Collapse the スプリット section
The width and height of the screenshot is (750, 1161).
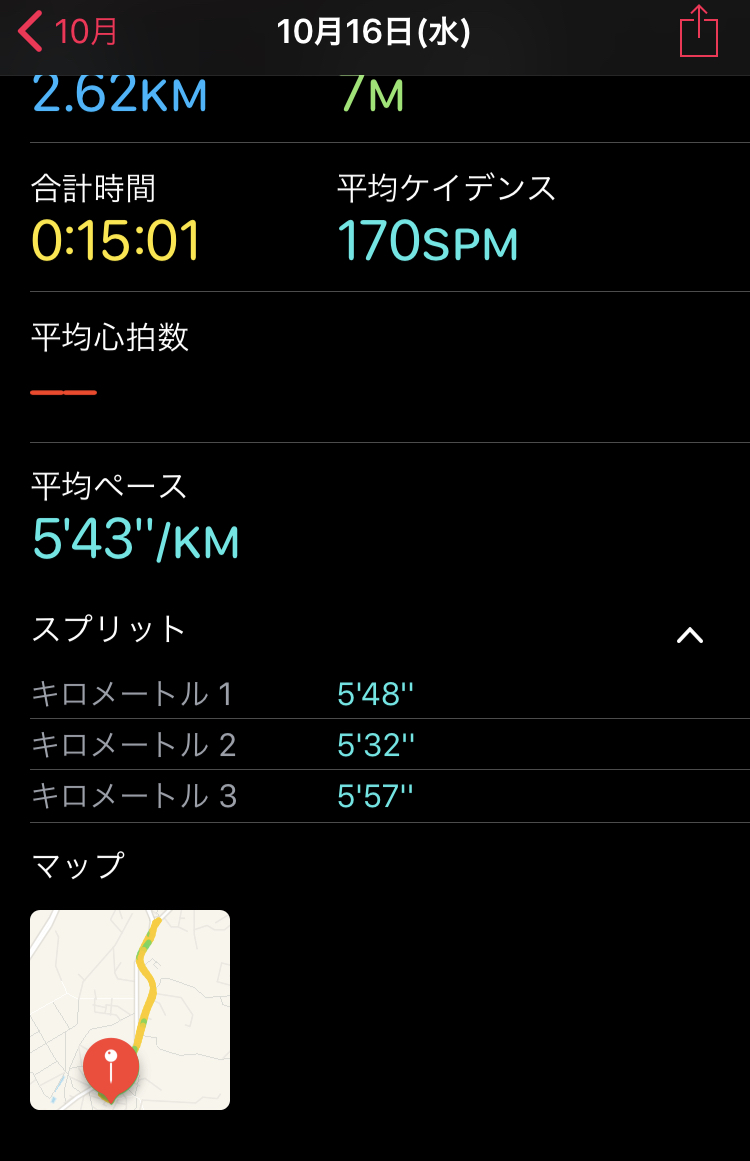[690, 635]
